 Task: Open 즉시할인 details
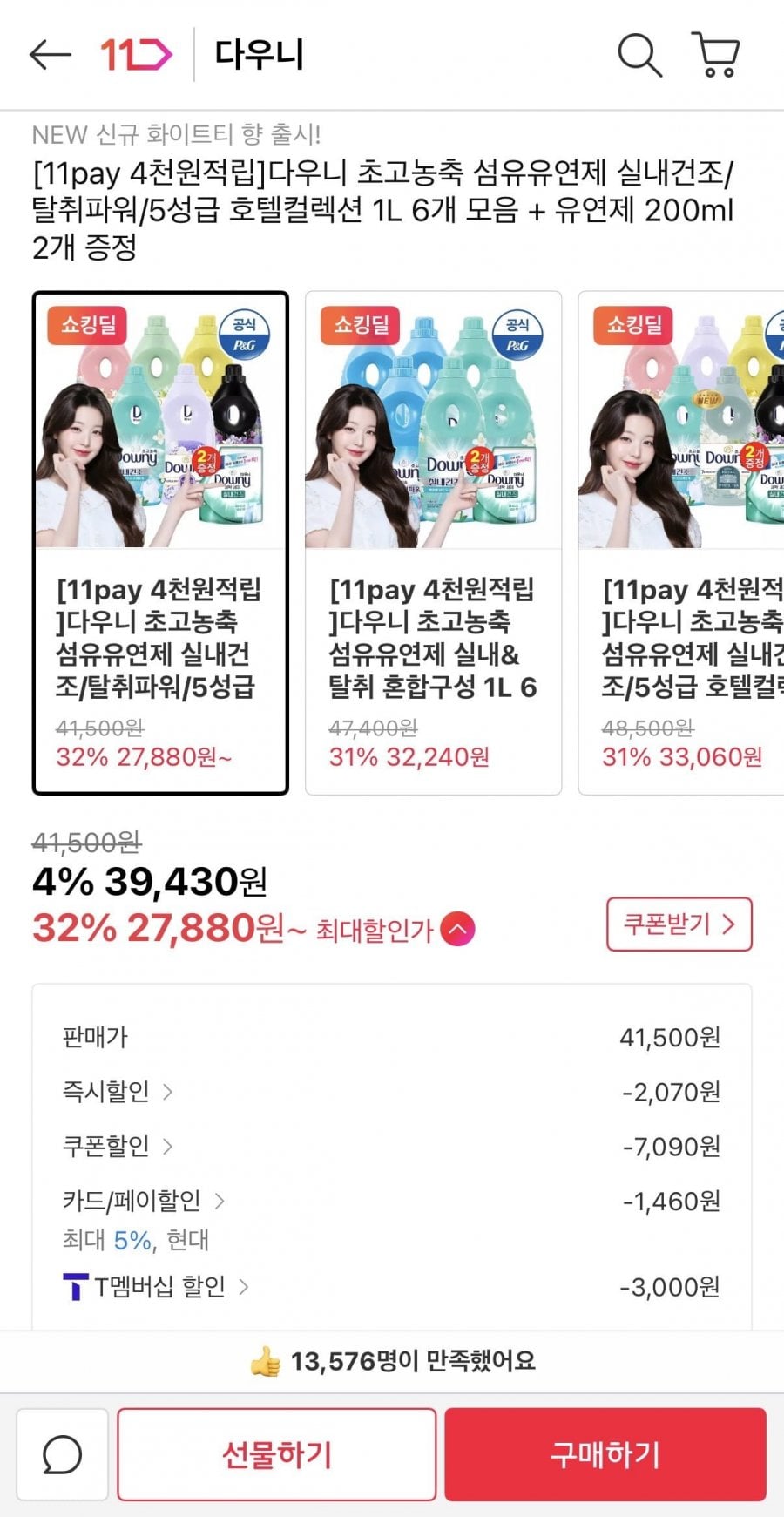(118, 1092)
